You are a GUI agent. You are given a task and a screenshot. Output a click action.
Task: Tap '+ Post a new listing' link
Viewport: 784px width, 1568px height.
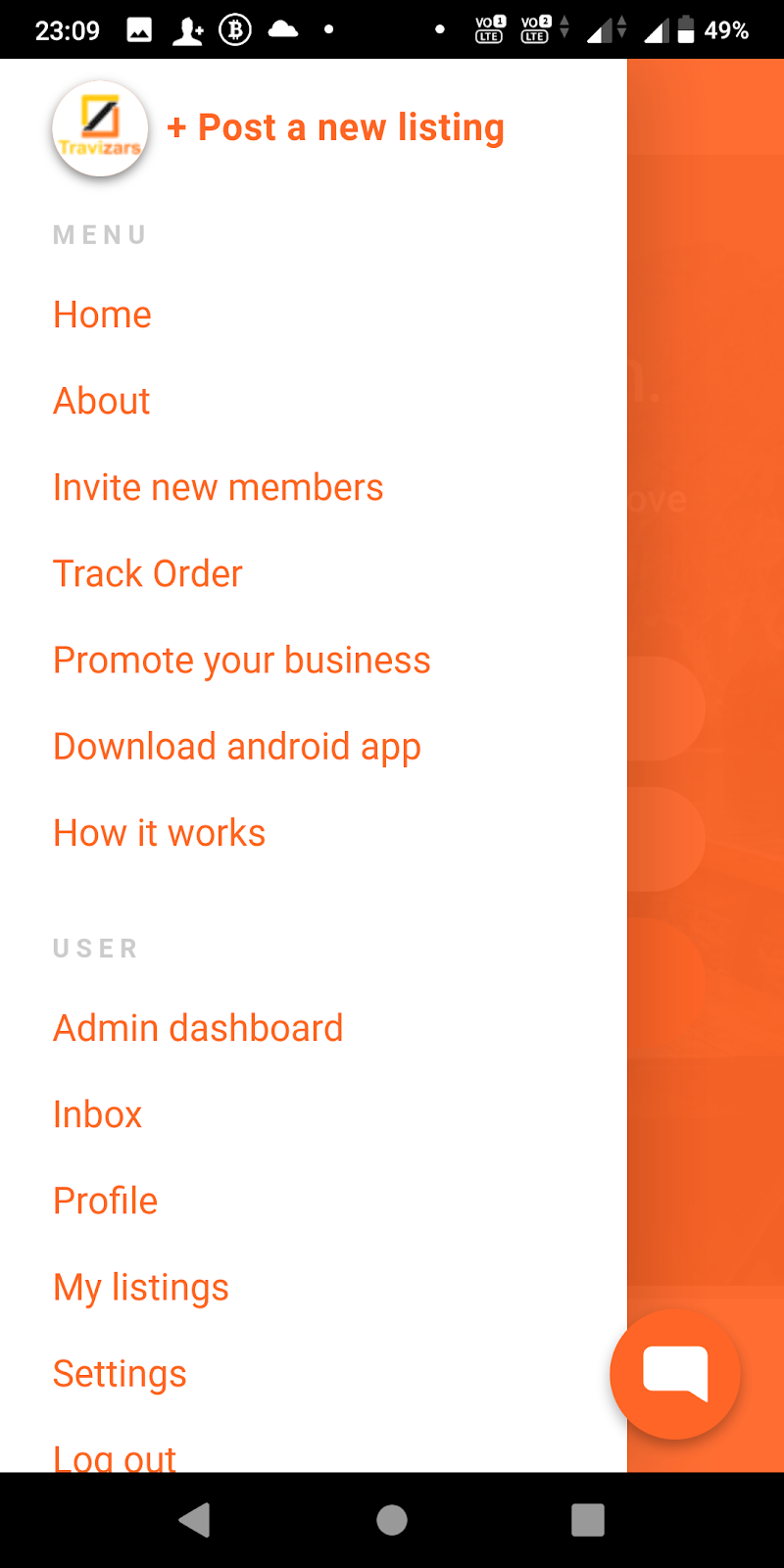point(336,128)
